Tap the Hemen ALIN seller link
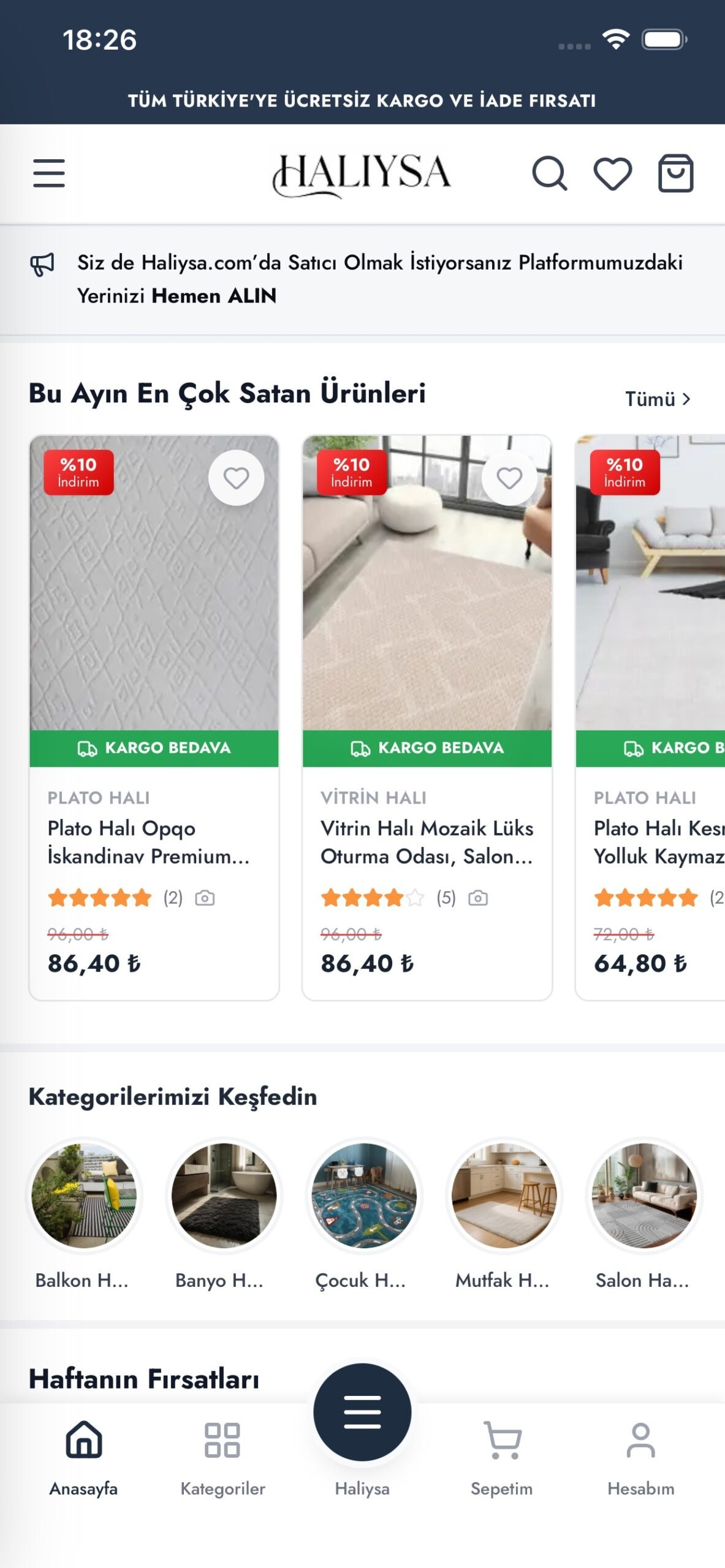 (214, 296)
